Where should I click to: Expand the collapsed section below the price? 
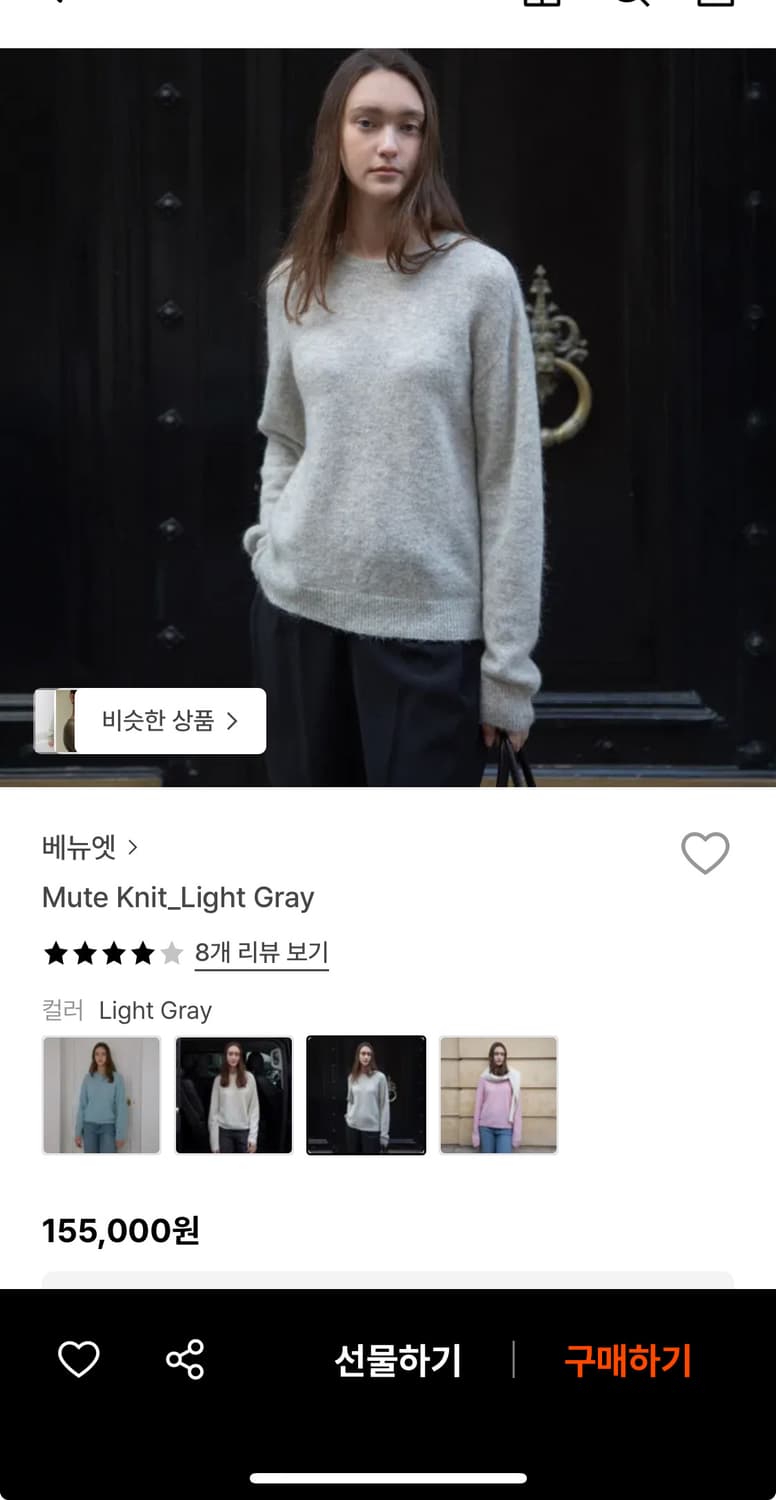click(388, 1283)
